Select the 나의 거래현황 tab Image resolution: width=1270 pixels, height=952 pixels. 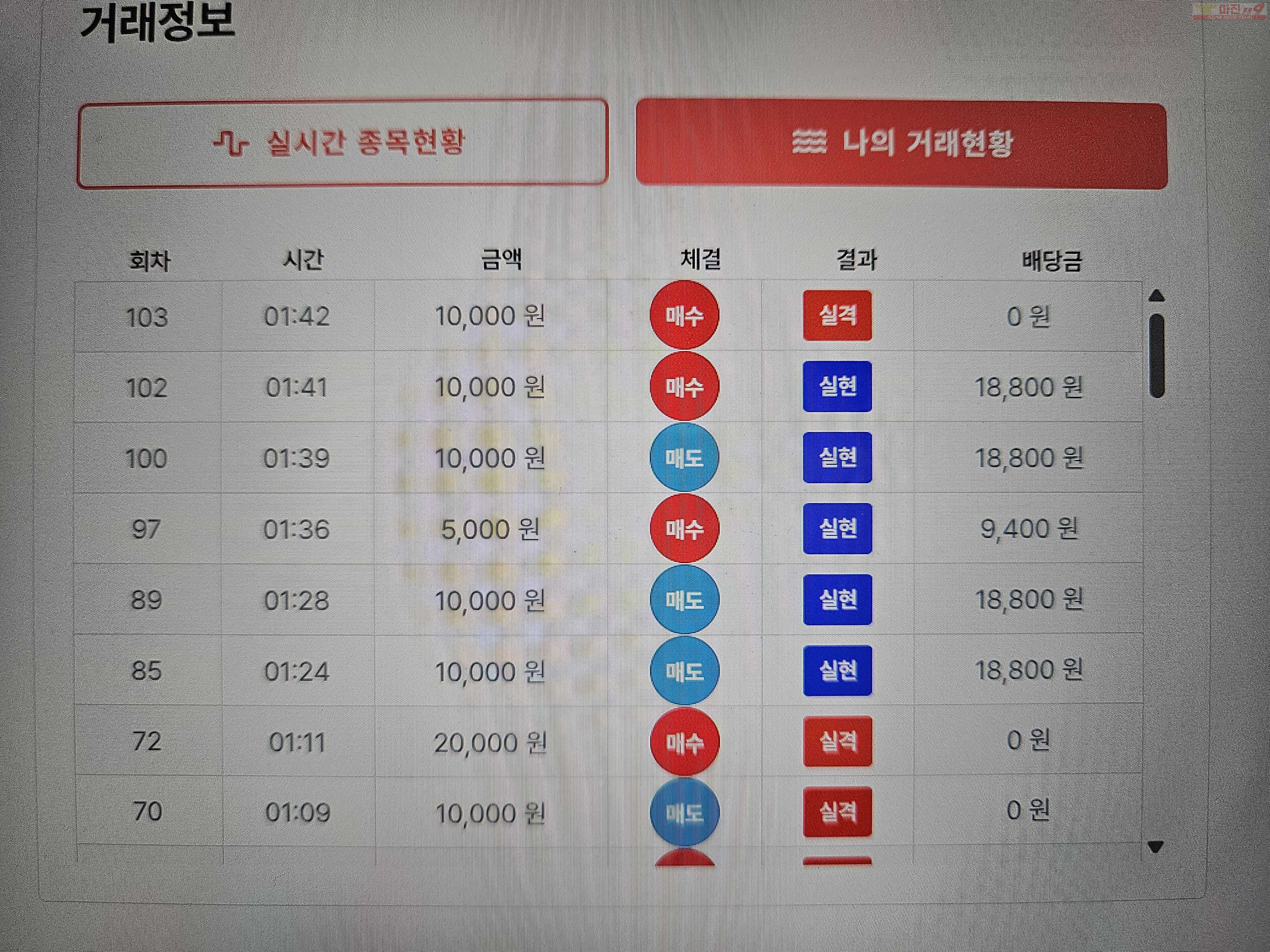[901, 143]
